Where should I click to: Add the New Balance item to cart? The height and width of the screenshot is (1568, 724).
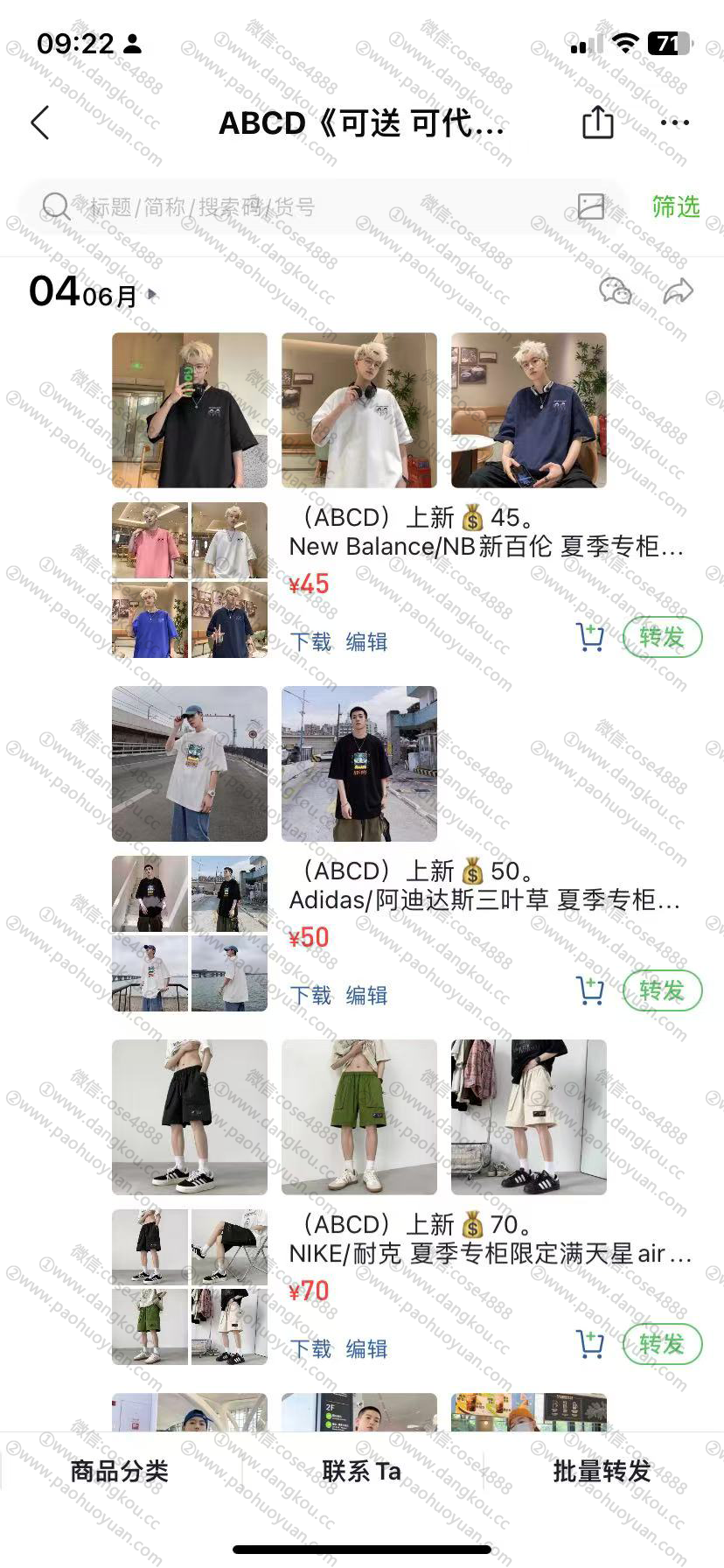[x=590, y=638]
